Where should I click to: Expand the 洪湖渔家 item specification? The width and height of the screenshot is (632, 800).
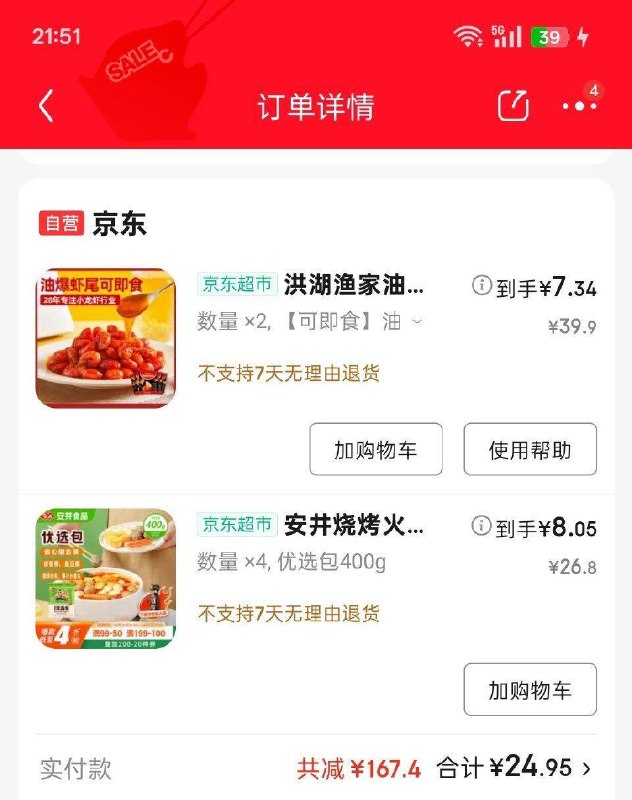pos(417,321)
